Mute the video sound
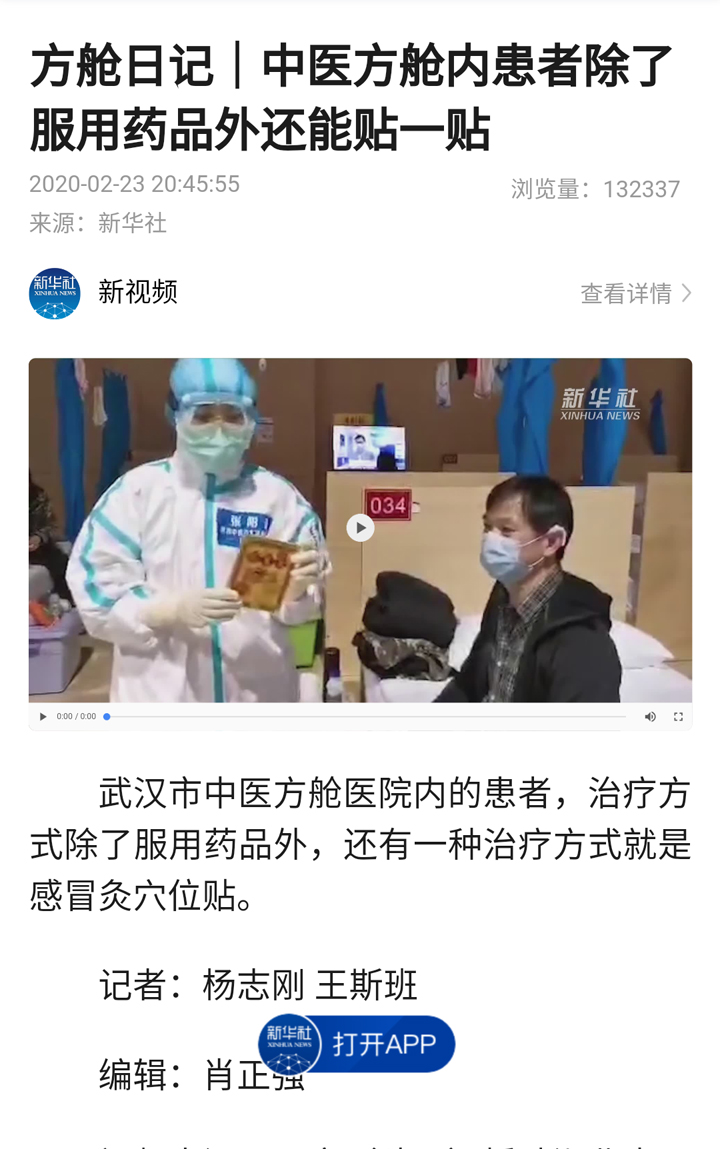 [x=650, y=716]
